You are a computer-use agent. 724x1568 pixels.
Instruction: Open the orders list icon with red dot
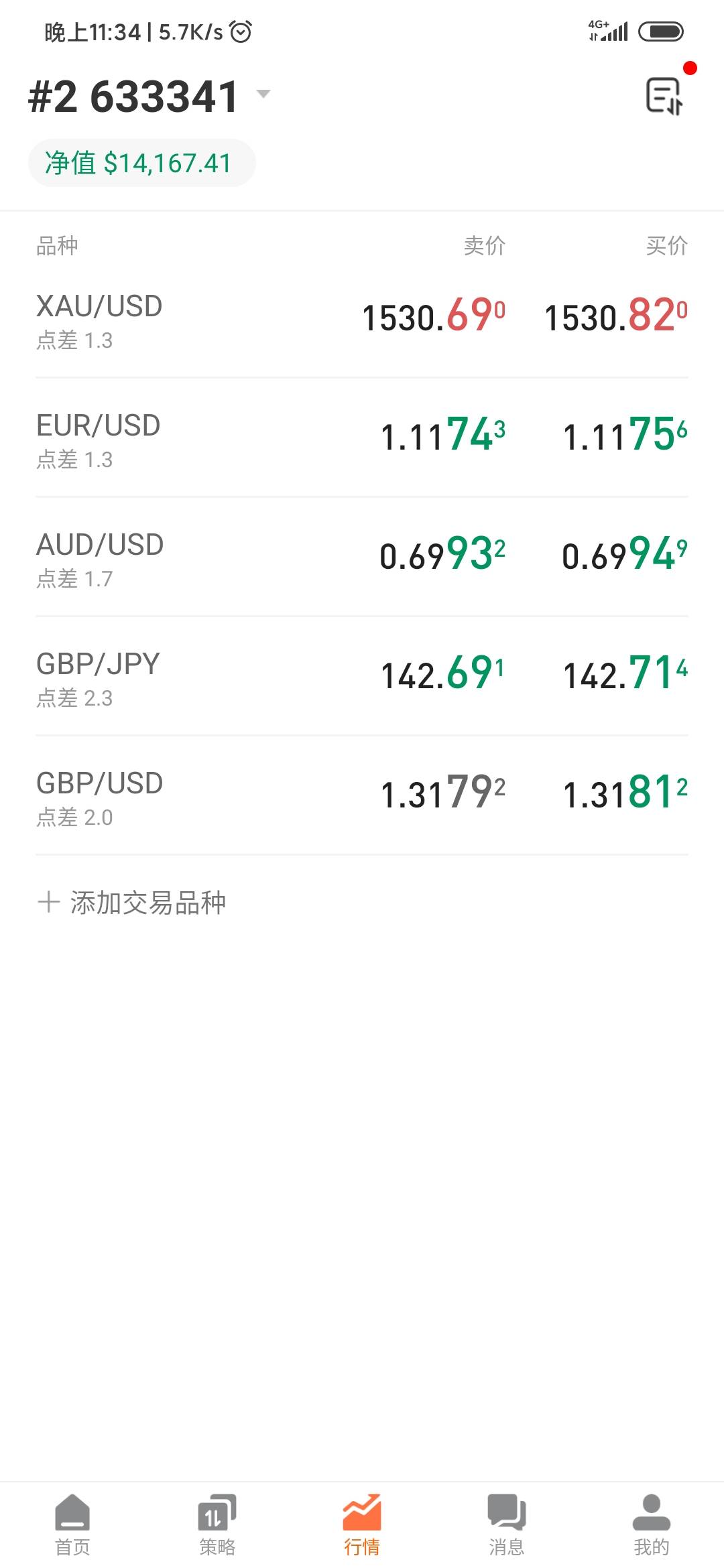[x=665, y=95]
